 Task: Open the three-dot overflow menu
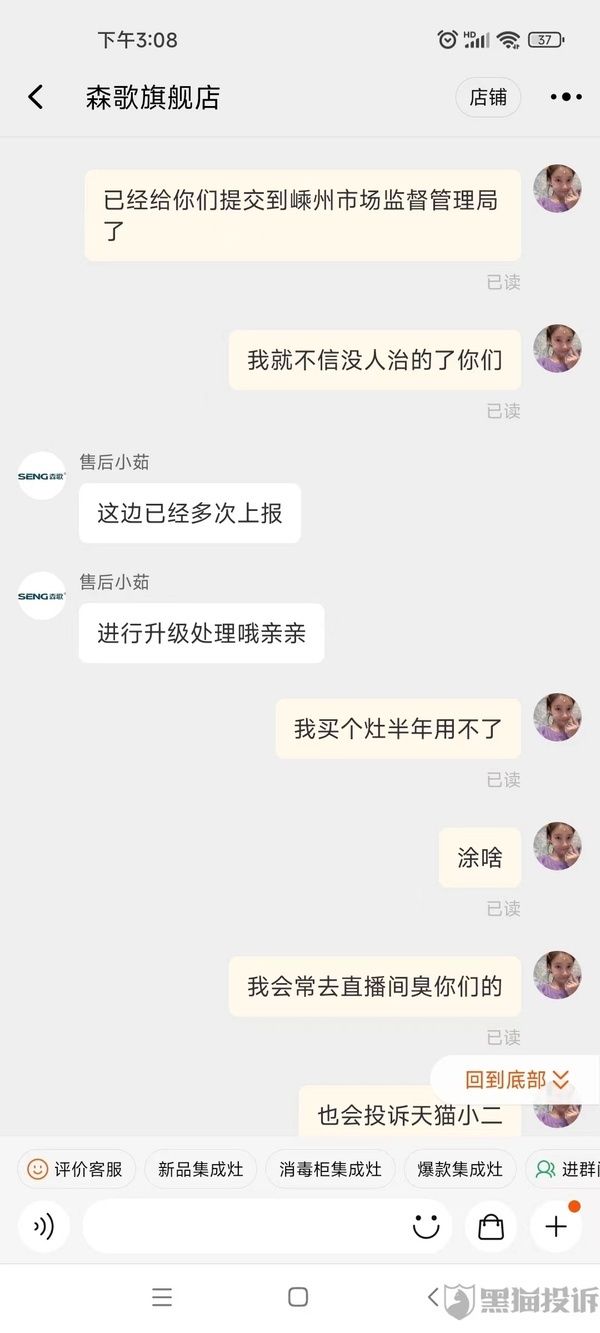tap(565, 97)
